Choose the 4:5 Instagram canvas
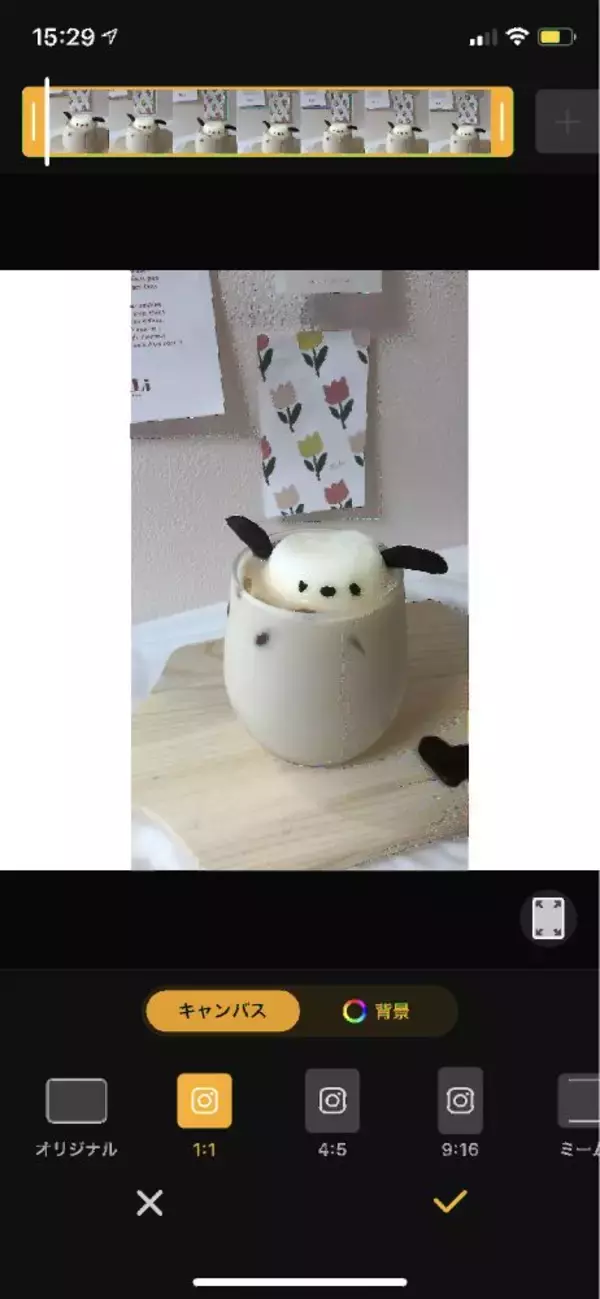600x1299 pixels. tap(332, 1101)
